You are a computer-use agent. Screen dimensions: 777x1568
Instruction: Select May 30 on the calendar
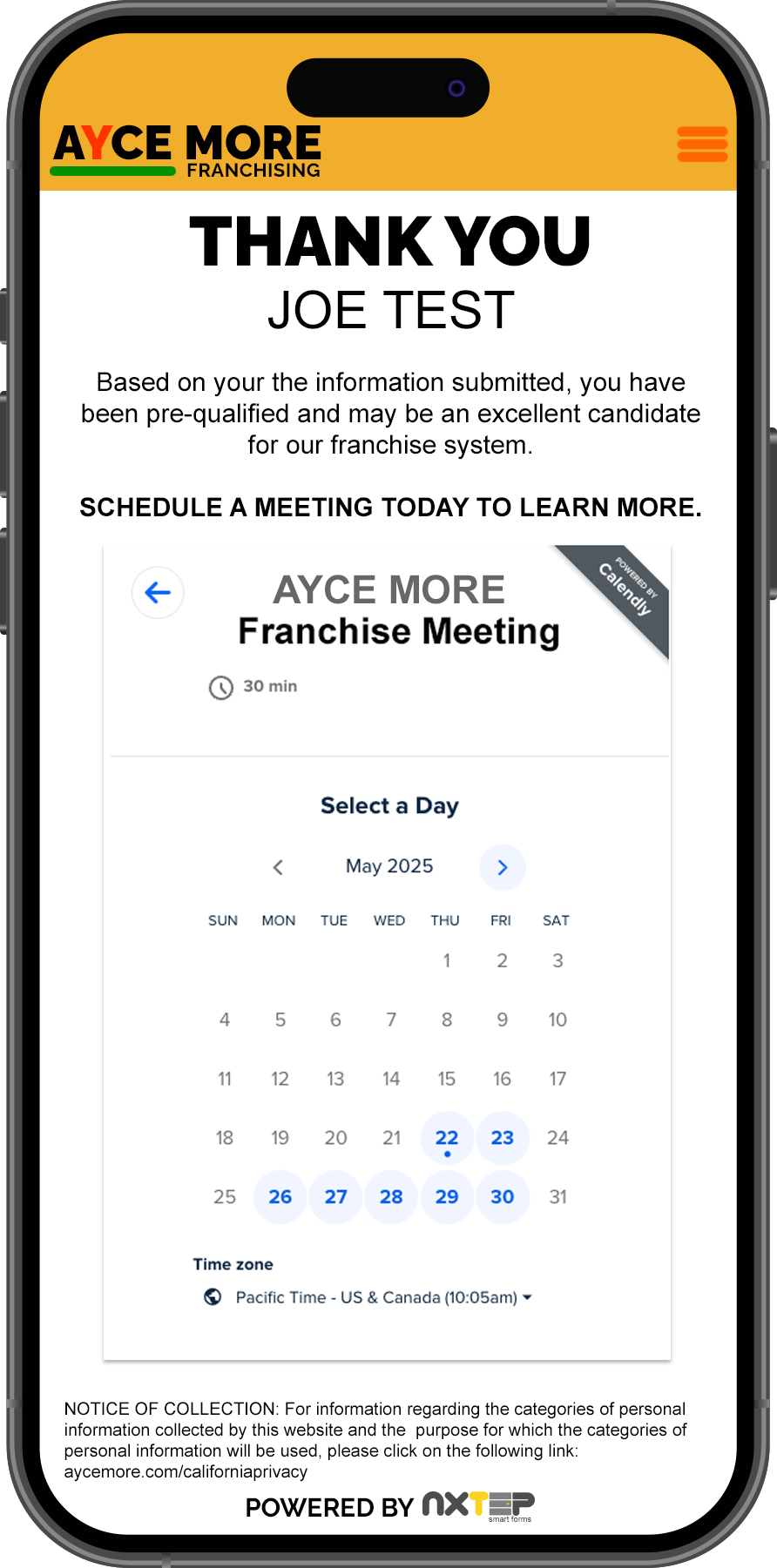click(503, 1197)
